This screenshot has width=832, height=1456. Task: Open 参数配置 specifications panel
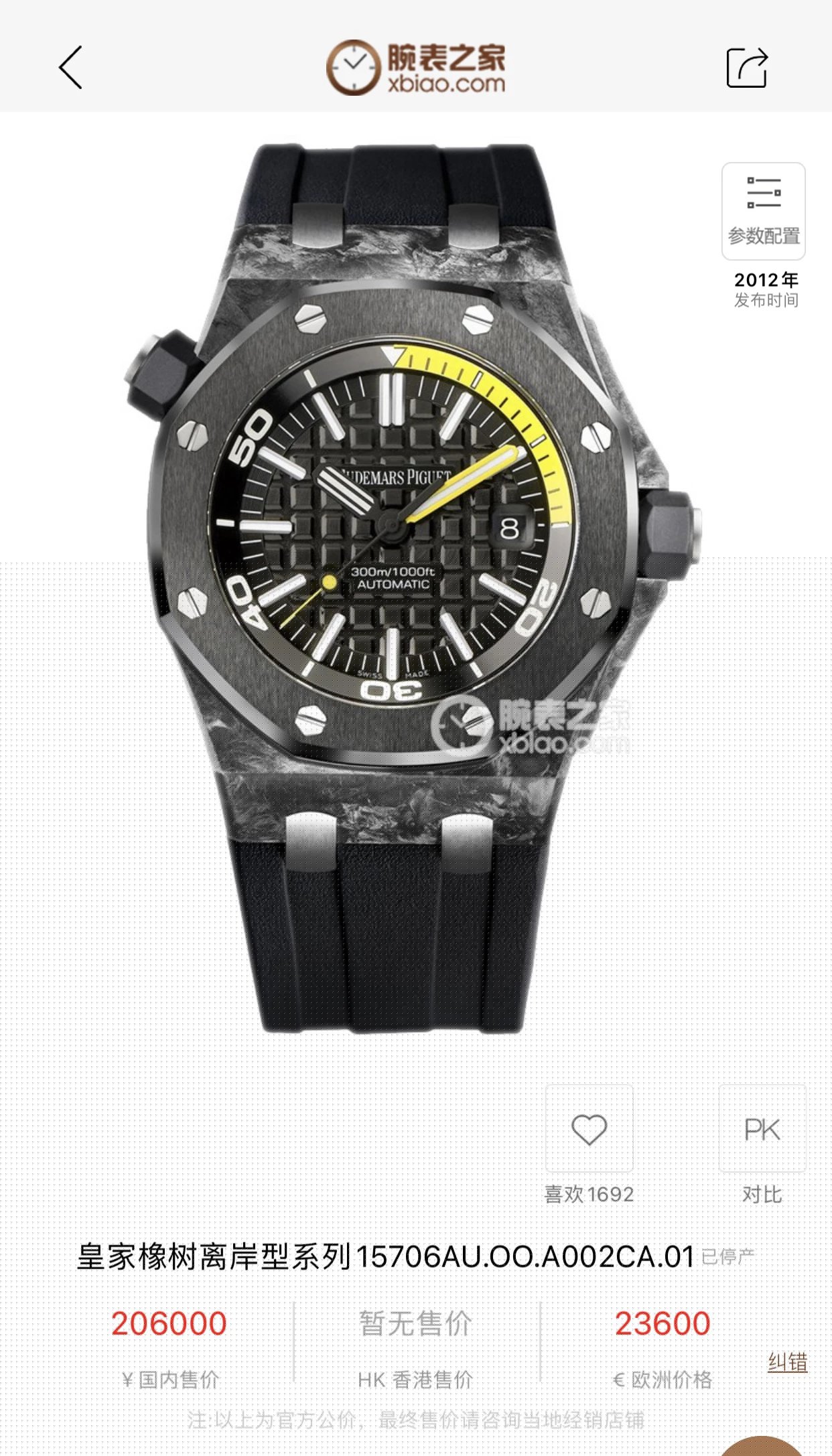(x=763, y=211)
